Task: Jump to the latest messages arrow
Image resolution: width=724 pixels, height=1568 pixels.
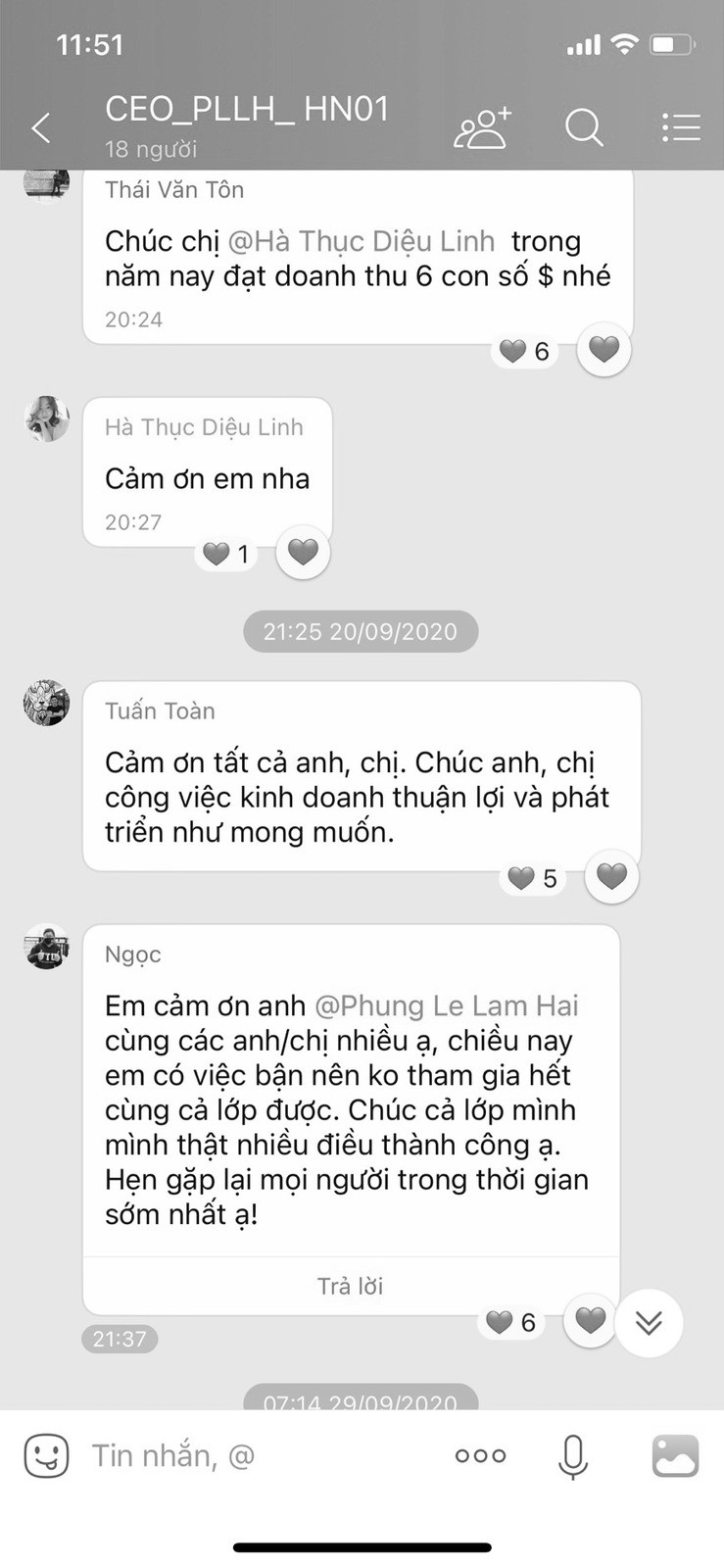Action: tap(649, 1323)
